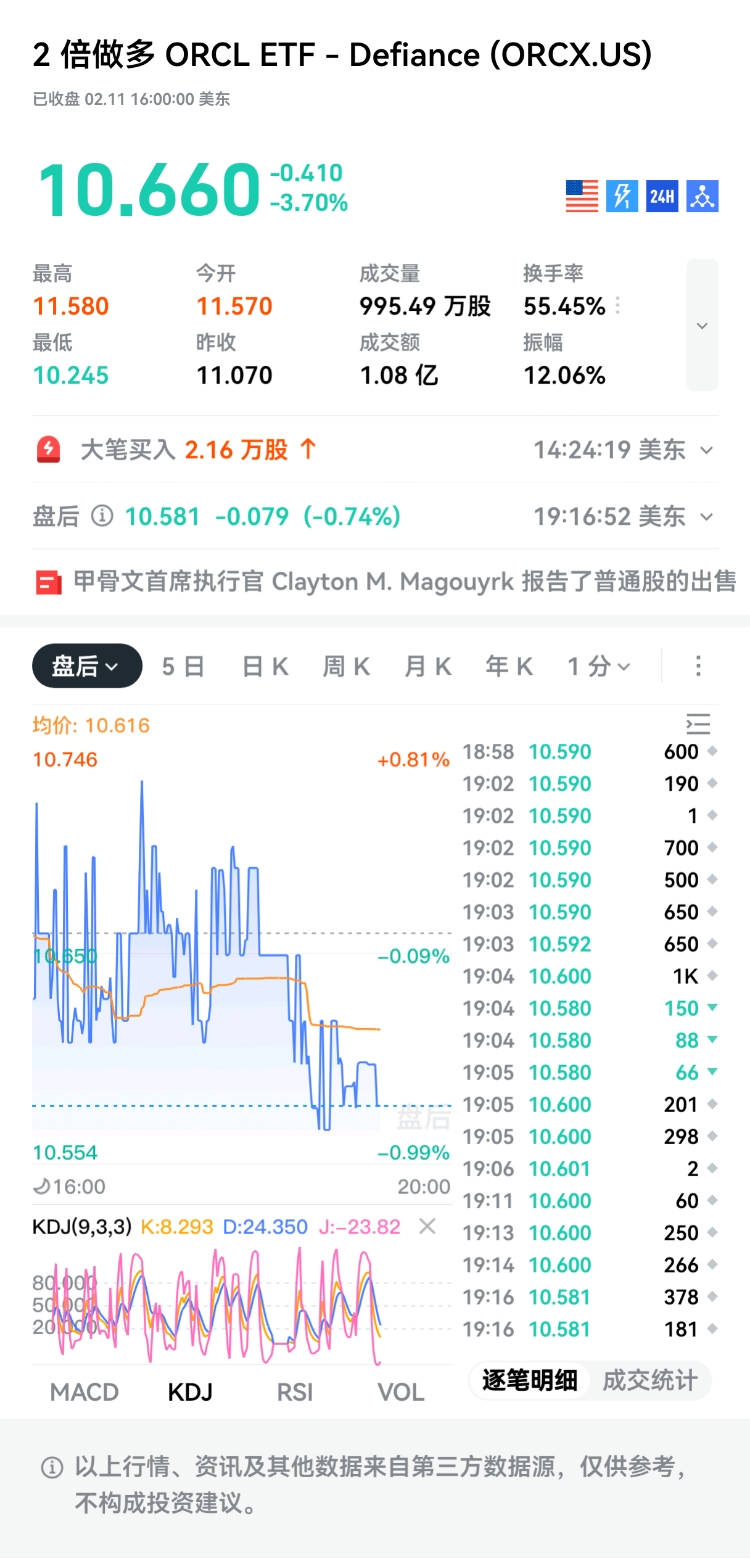This screenshot has height=1558, width=750.
Task: Select the 周K chart tab
Action: point(346,666)
